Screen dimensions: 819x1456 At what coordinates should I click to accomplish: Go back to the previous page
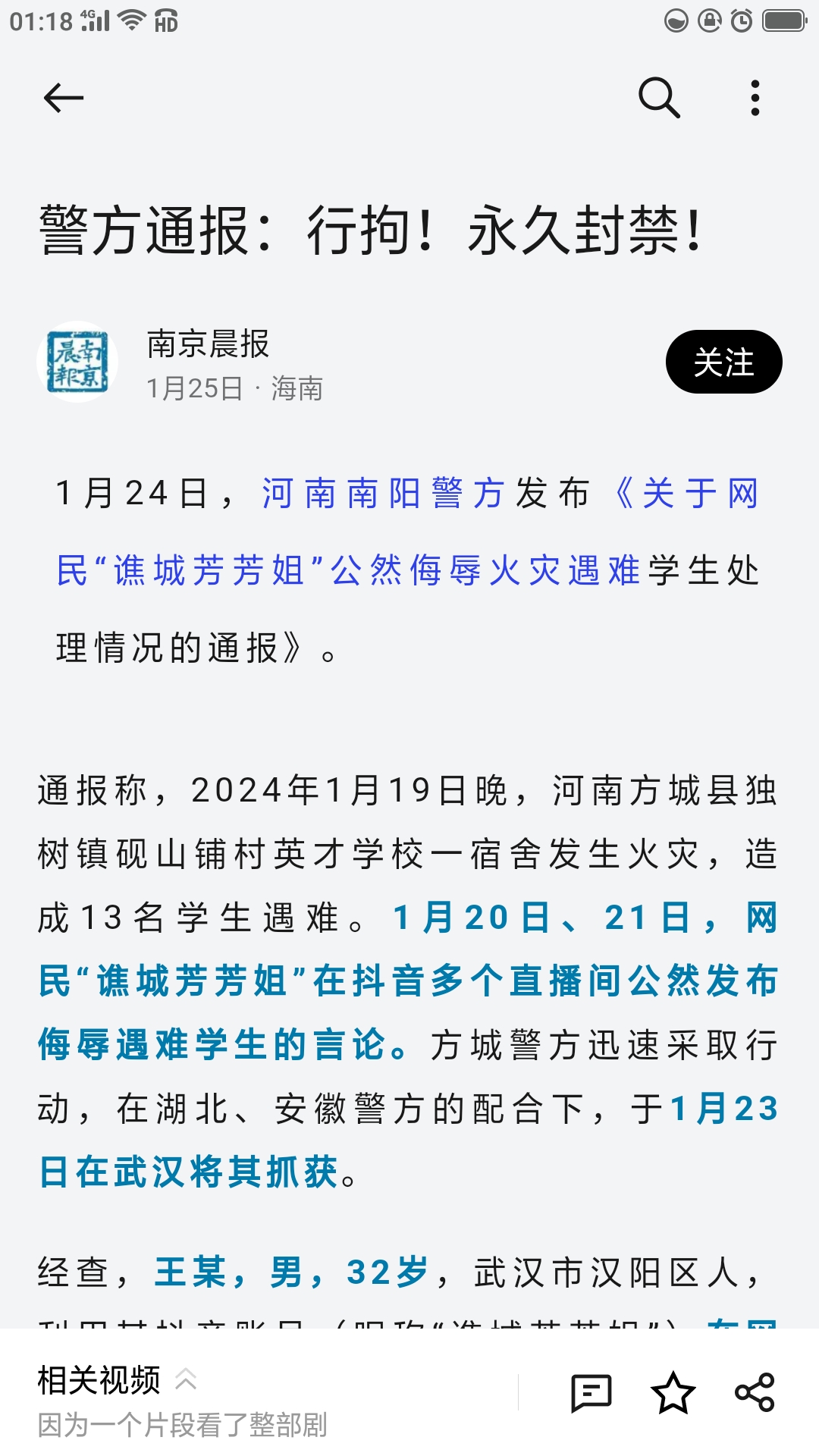point(64,98)
